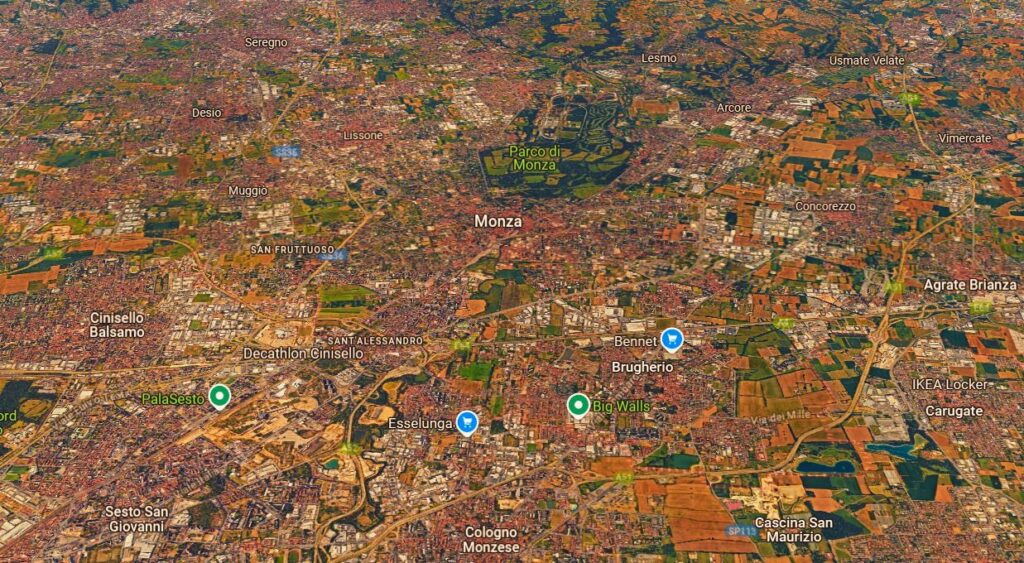Screen dimensions: 1024x563
Task: Open the Bennet shopping cart pin
Action: 673,339
